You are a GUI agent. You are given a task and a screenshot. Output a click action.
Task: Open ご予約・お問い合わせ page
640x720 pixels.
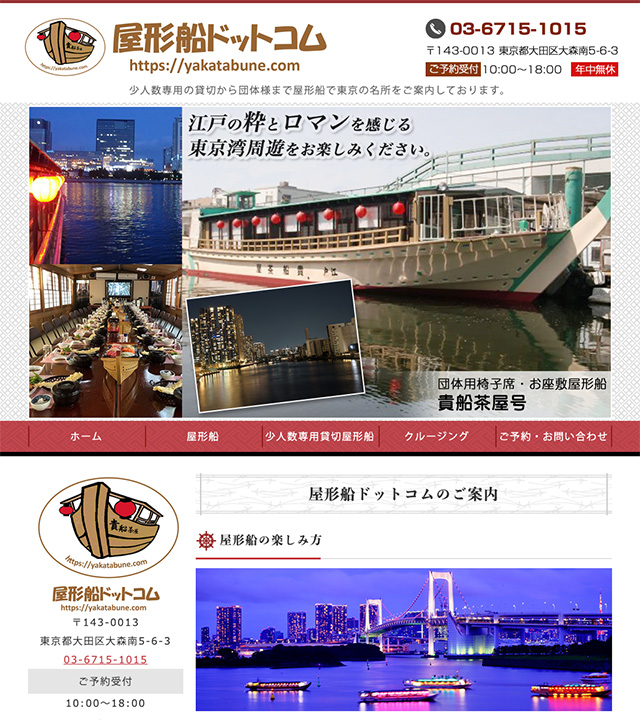pyautogui.click(x=553, y=437)
